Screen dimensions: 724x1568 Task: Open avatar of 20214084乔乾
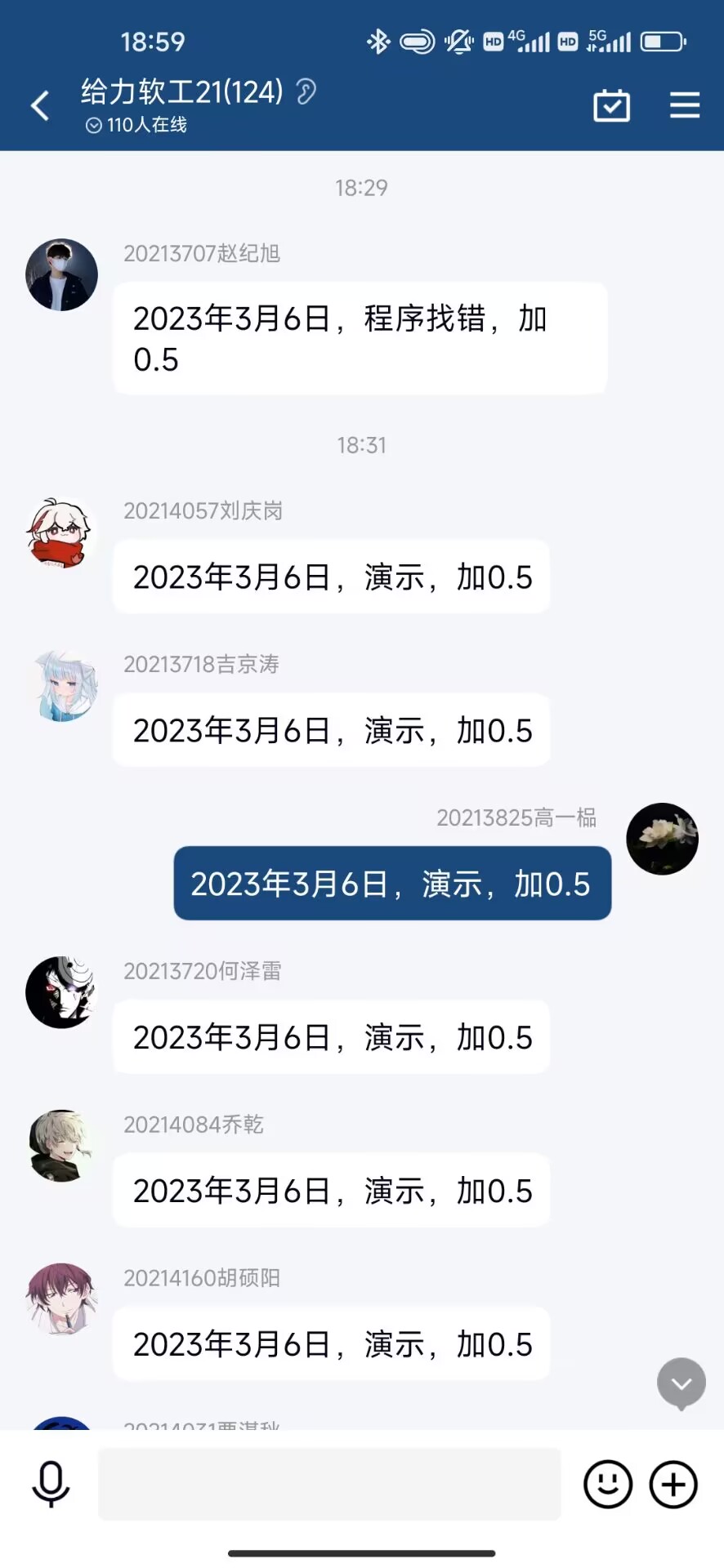click(61, 1146)
